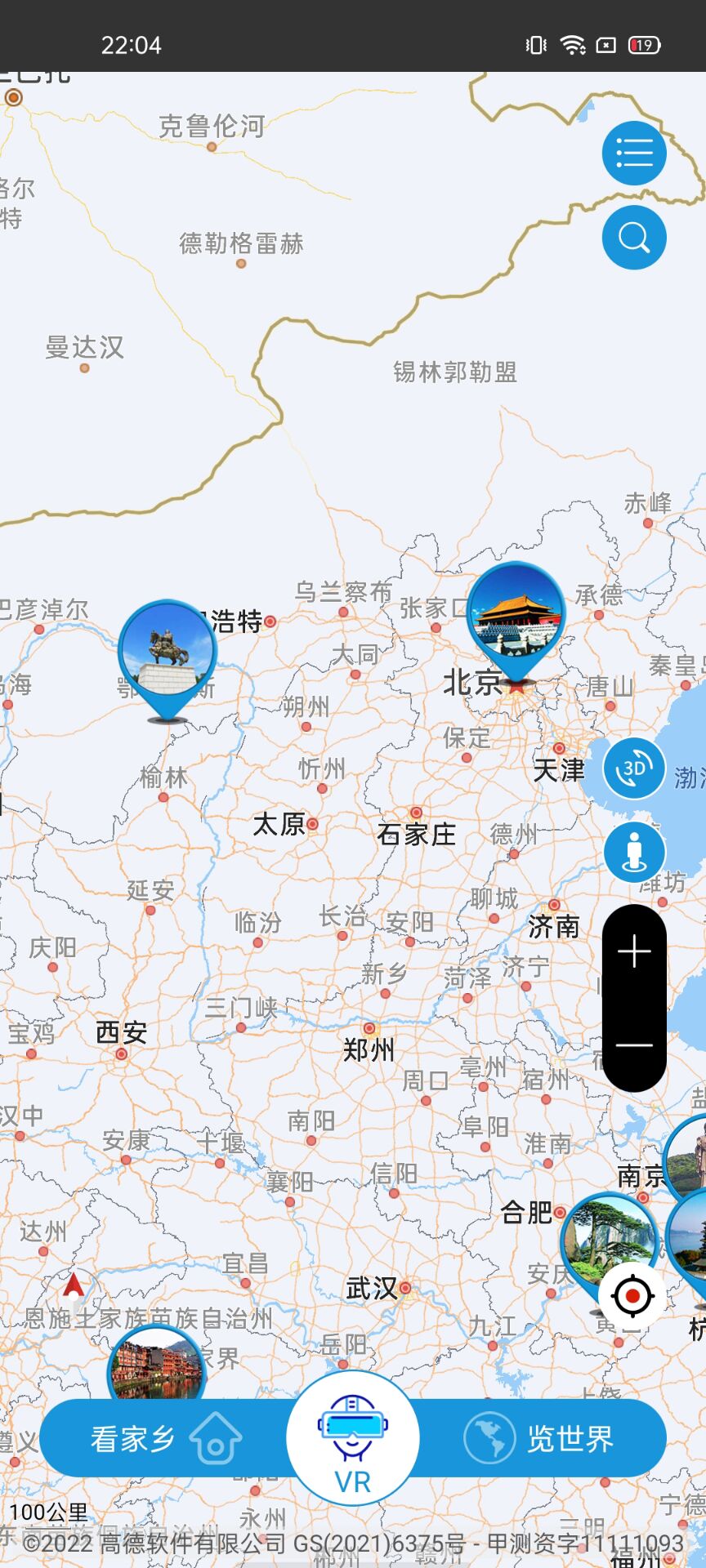Image resolution: width=706 pixels, height=1568 pixels.
Task: Locate my current position
Action: coord(632,1295)
